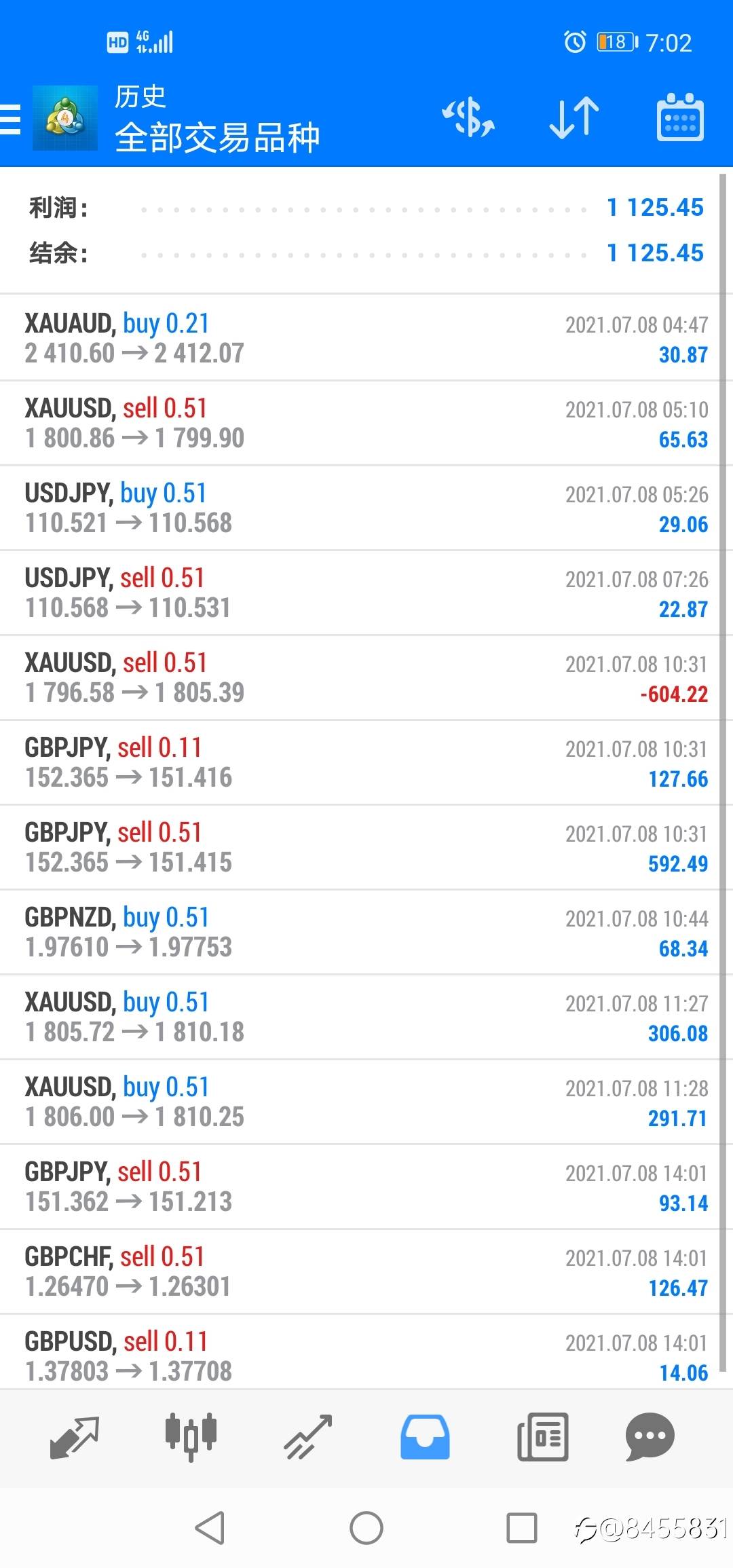
Task: Open the calendar date range picker
Action: (680, 118)
